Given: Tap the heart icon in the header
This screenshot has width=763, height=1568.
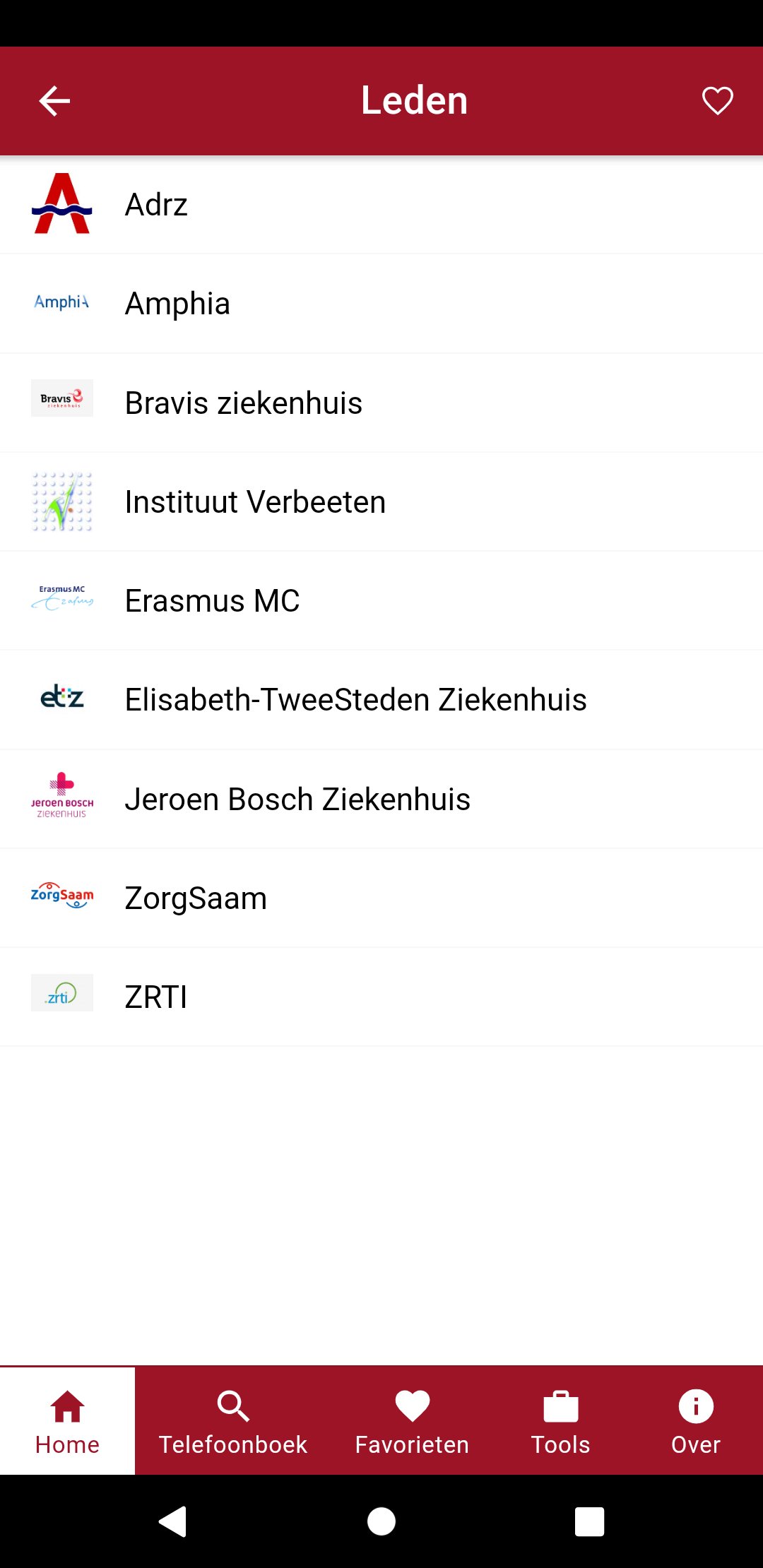Looking at the screenshot, I should (x=717, y=101).
